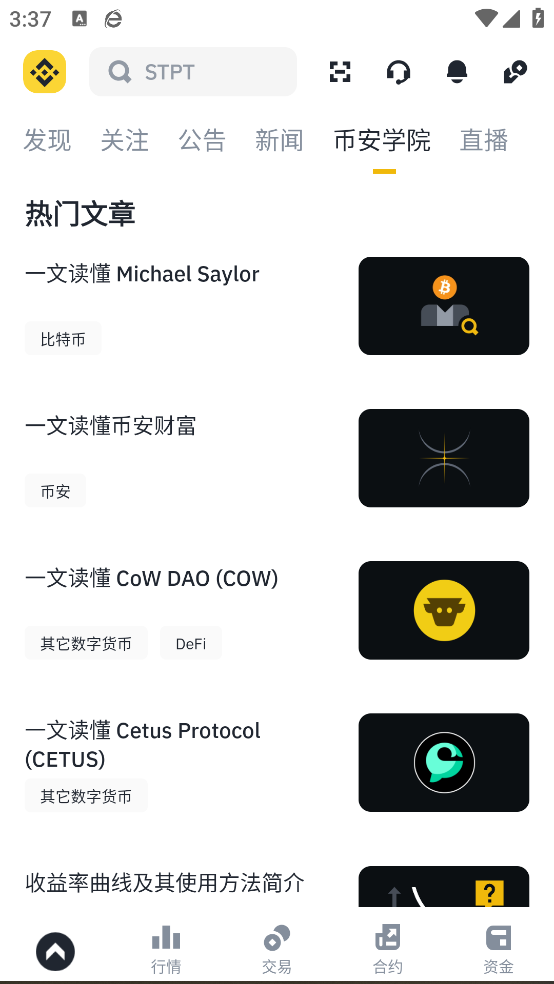Open article 一文读懂 Michael Saylor

pyautogui.click(x=142, y=274)
